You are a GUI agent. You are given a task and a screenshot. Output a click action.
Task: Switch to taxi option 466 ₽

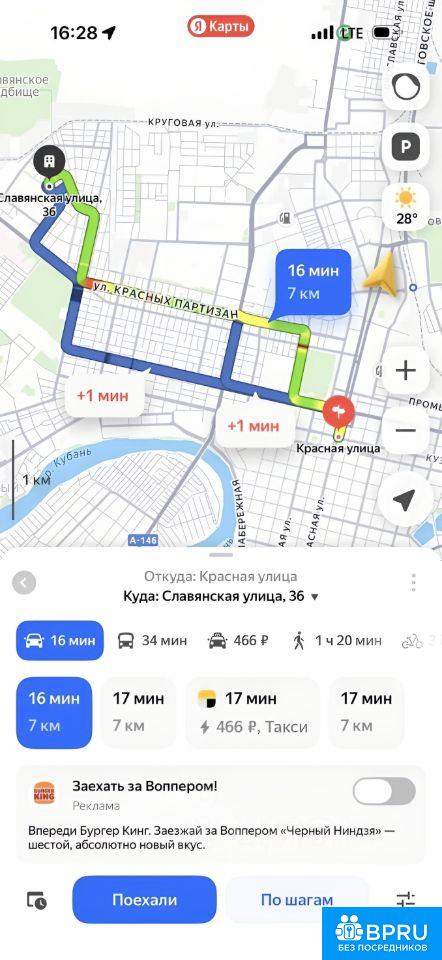[238, 640]
